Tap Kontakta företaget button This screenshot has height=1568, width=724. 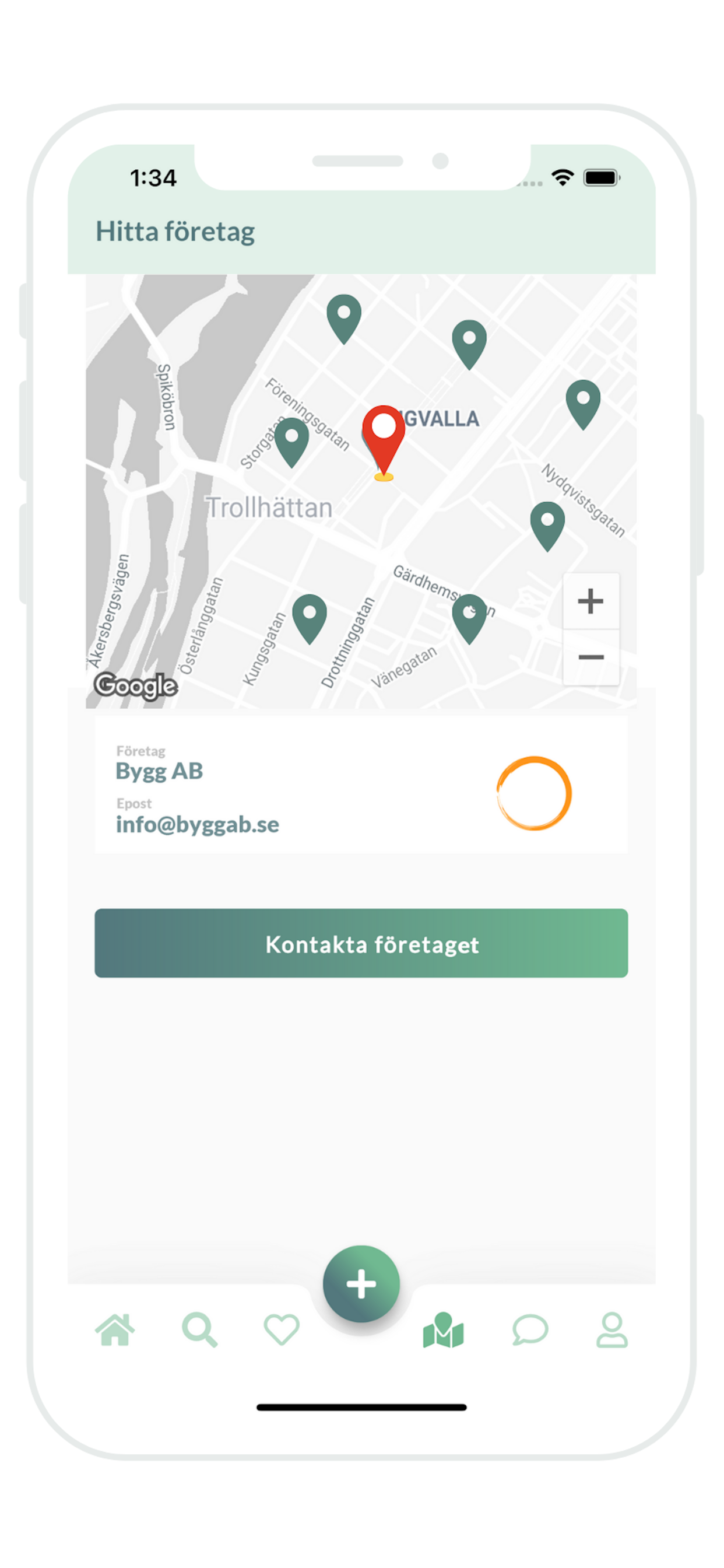pos(361,943)
